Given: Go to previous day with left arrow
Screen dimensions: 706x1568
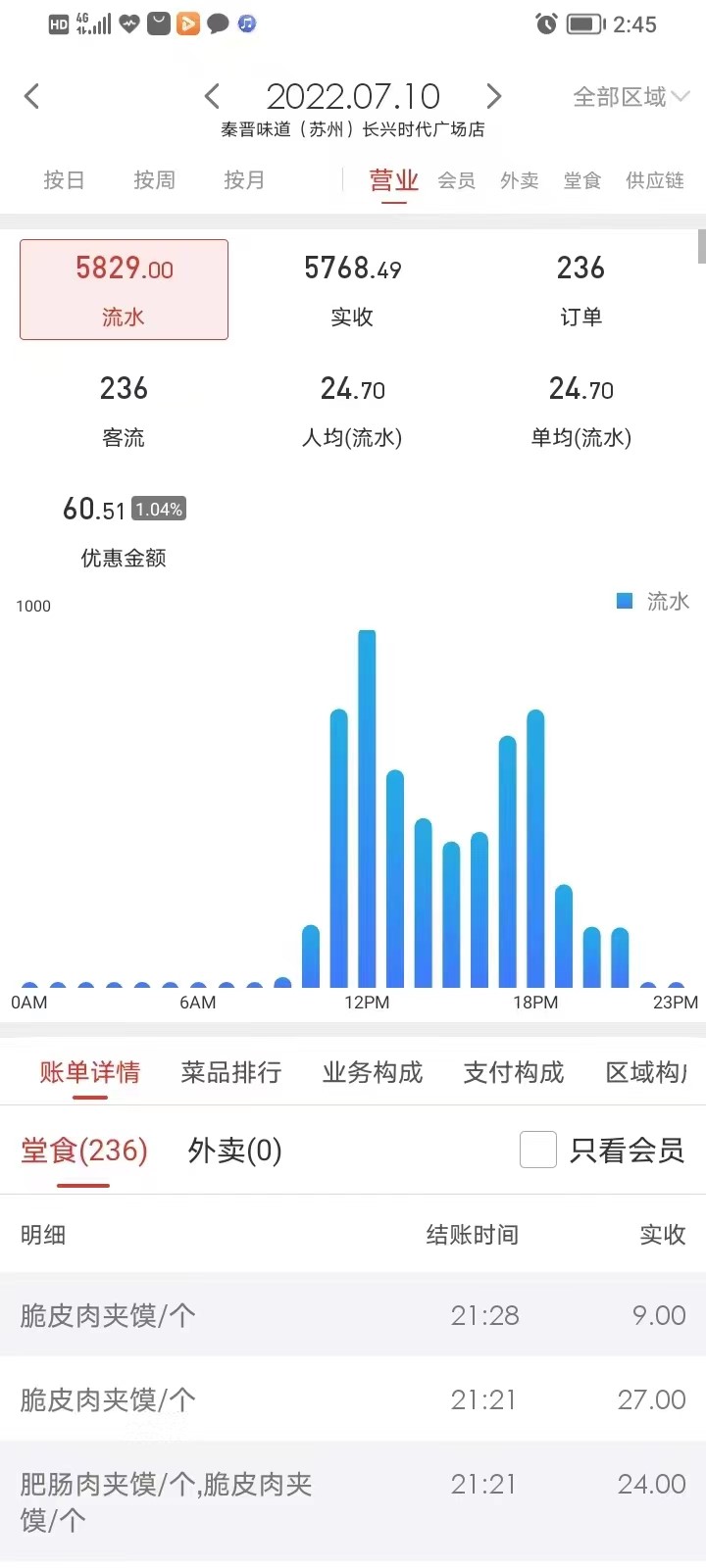Looking at the screenshot, I should click(x=212, y=95).
